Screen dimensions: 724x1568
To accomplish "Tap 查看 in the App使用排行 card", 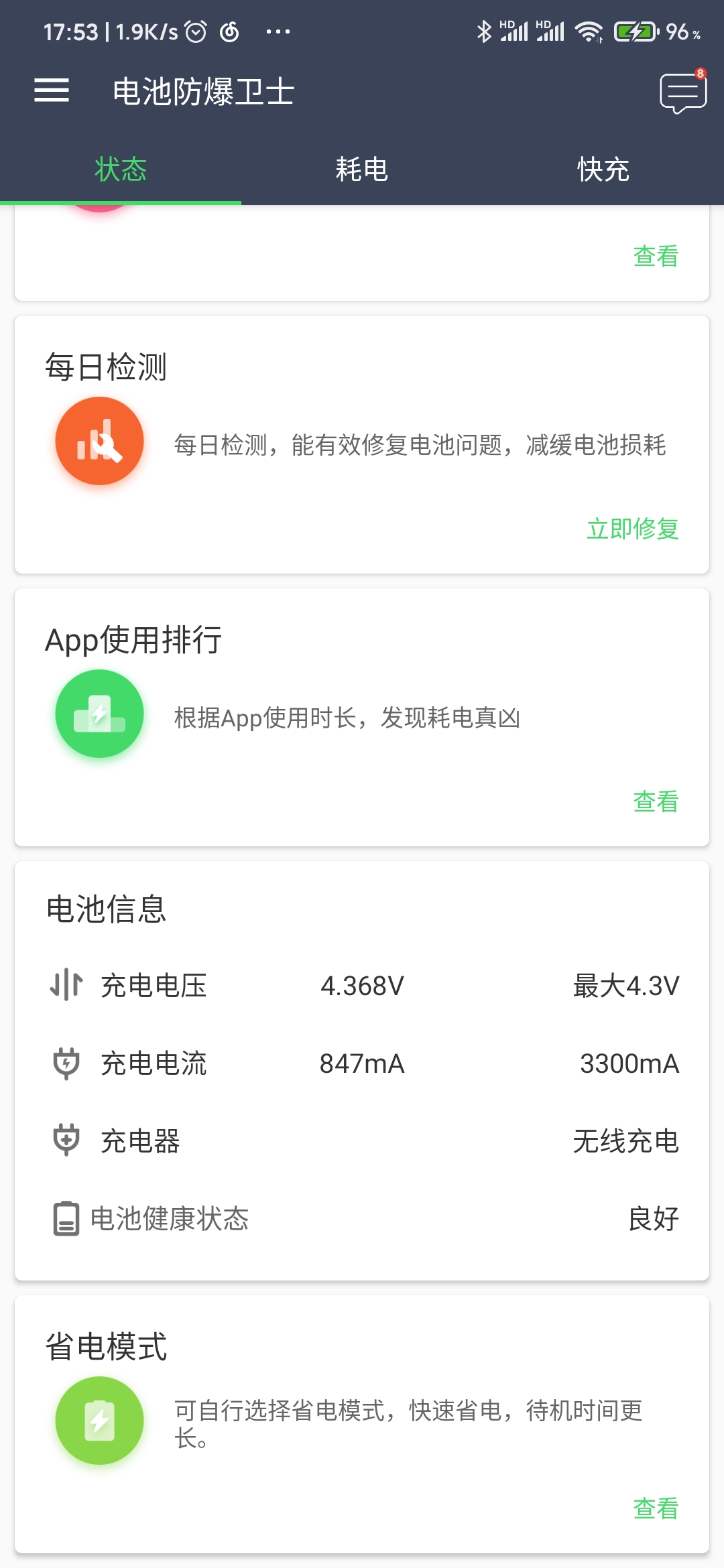I will (x=656, y=801).
